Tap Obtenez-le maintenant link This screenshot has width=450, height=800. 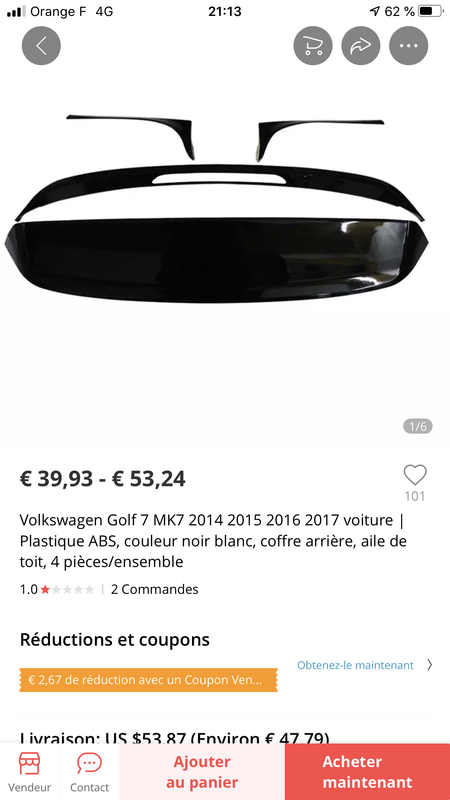[x=355, y=665]
